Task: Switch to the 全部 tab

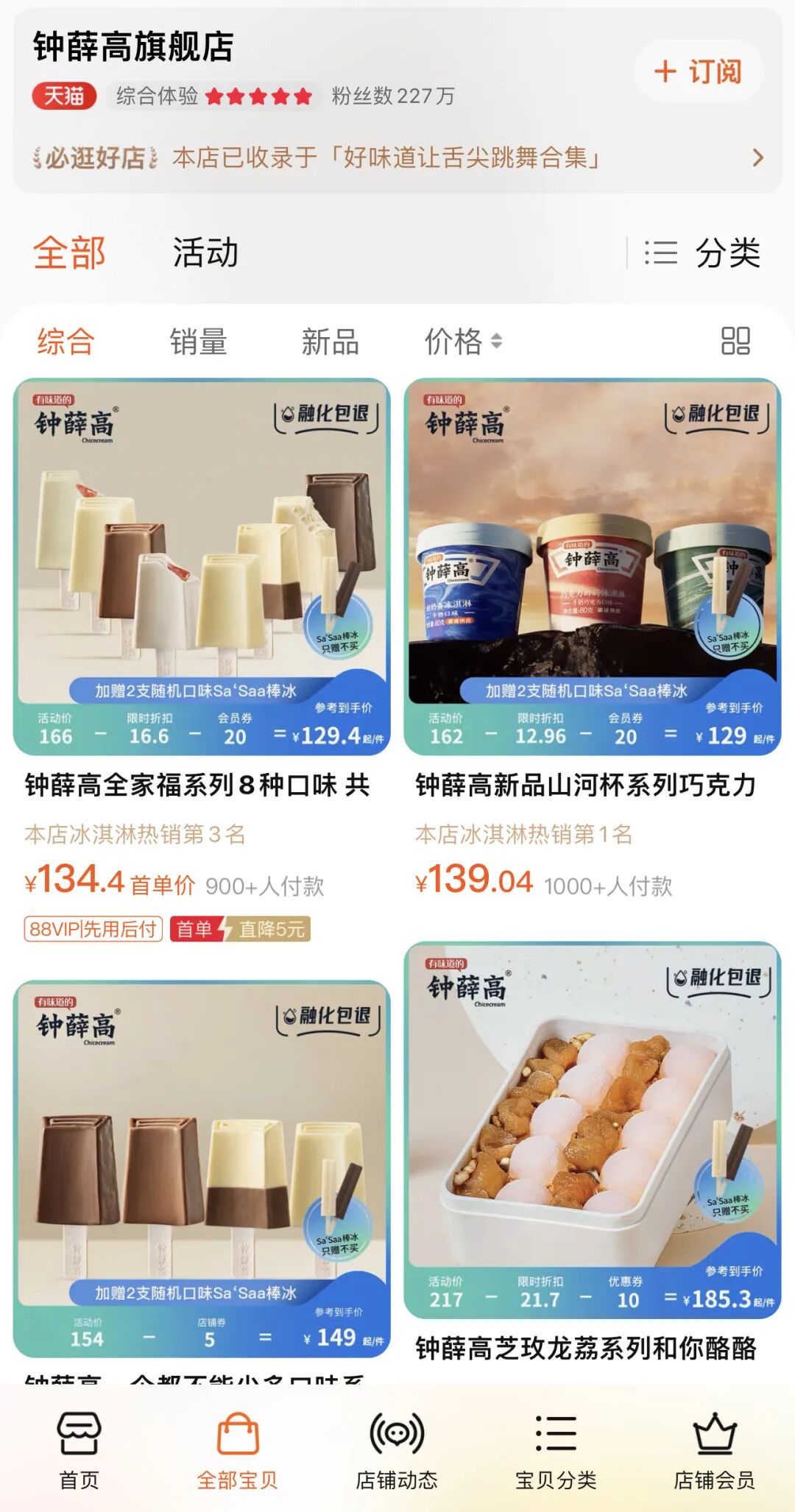Action: pos(69,252)
